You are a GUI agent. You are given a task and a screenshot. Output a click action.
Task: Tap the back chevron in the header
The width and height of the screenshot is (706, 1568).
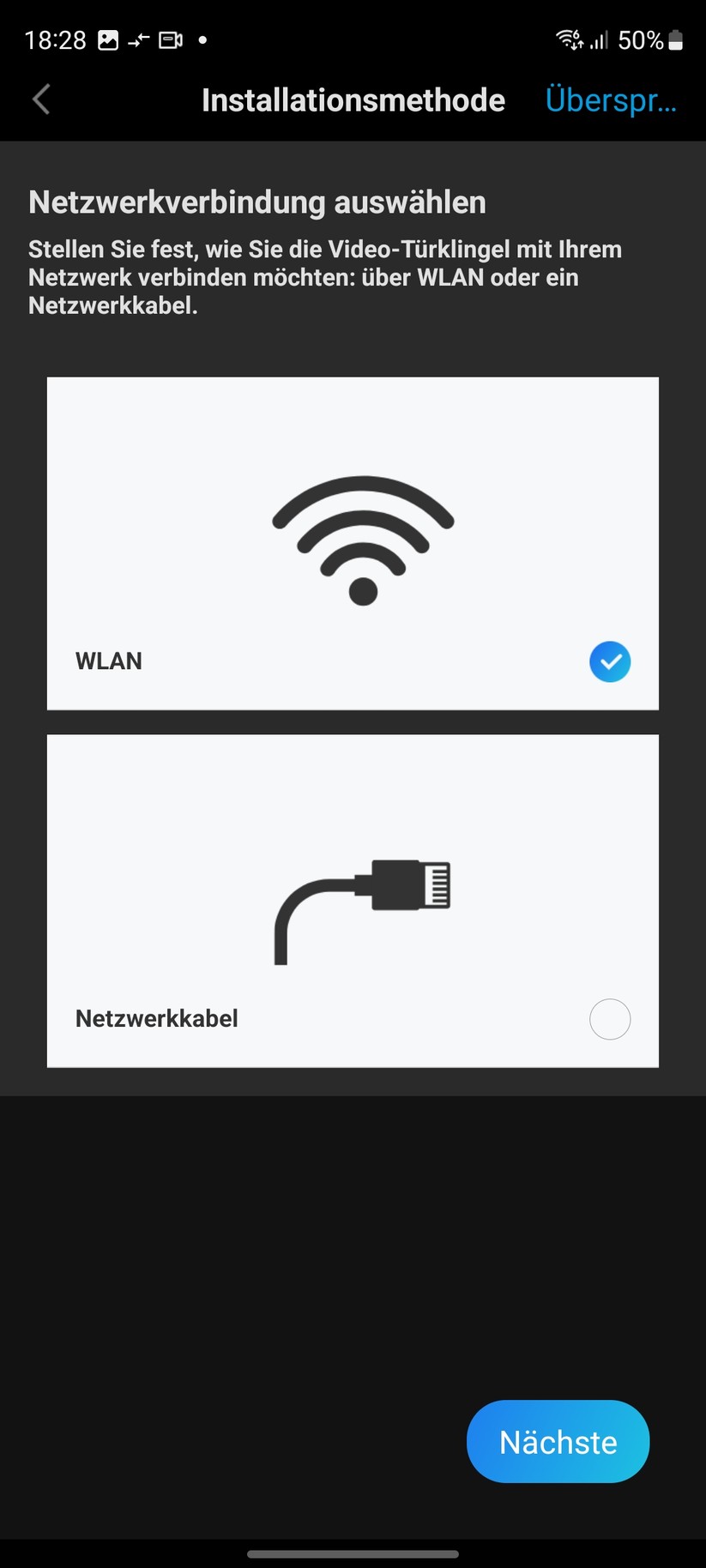pyautogui.click(x=39, y=100)
